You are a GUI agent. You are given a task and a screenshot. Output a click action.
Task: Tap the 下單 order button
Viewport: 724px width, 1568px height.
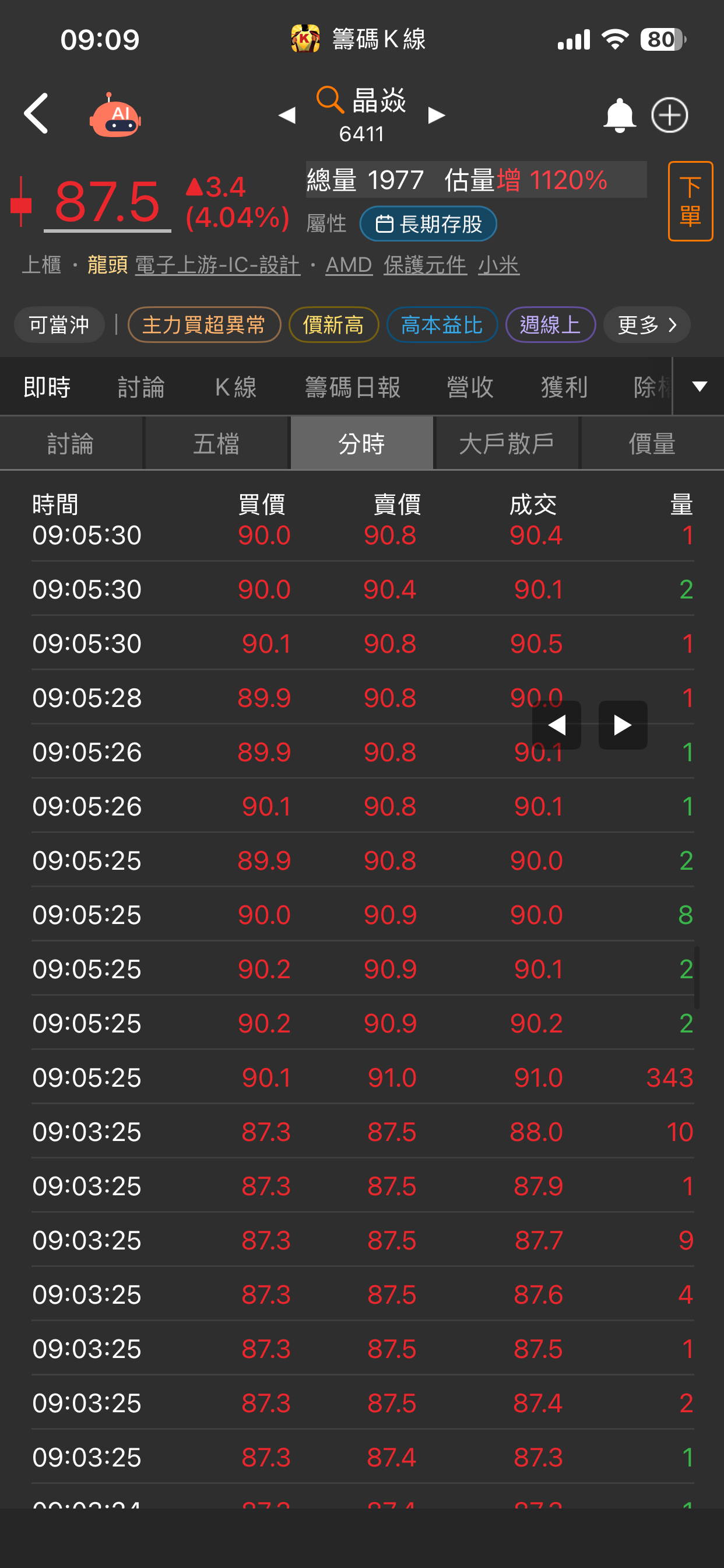(x=691, y=201)
